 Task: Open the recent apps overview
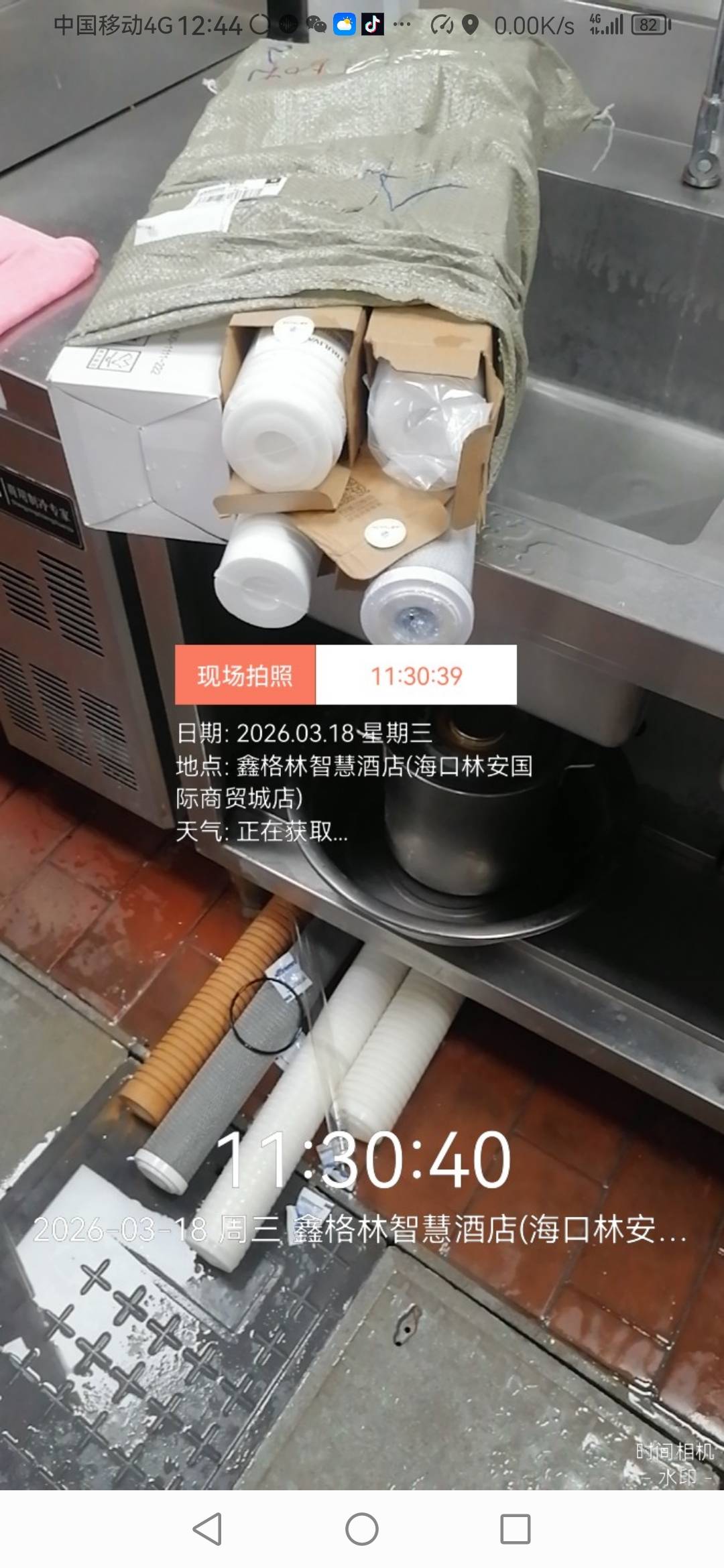tap(516, 1529)
